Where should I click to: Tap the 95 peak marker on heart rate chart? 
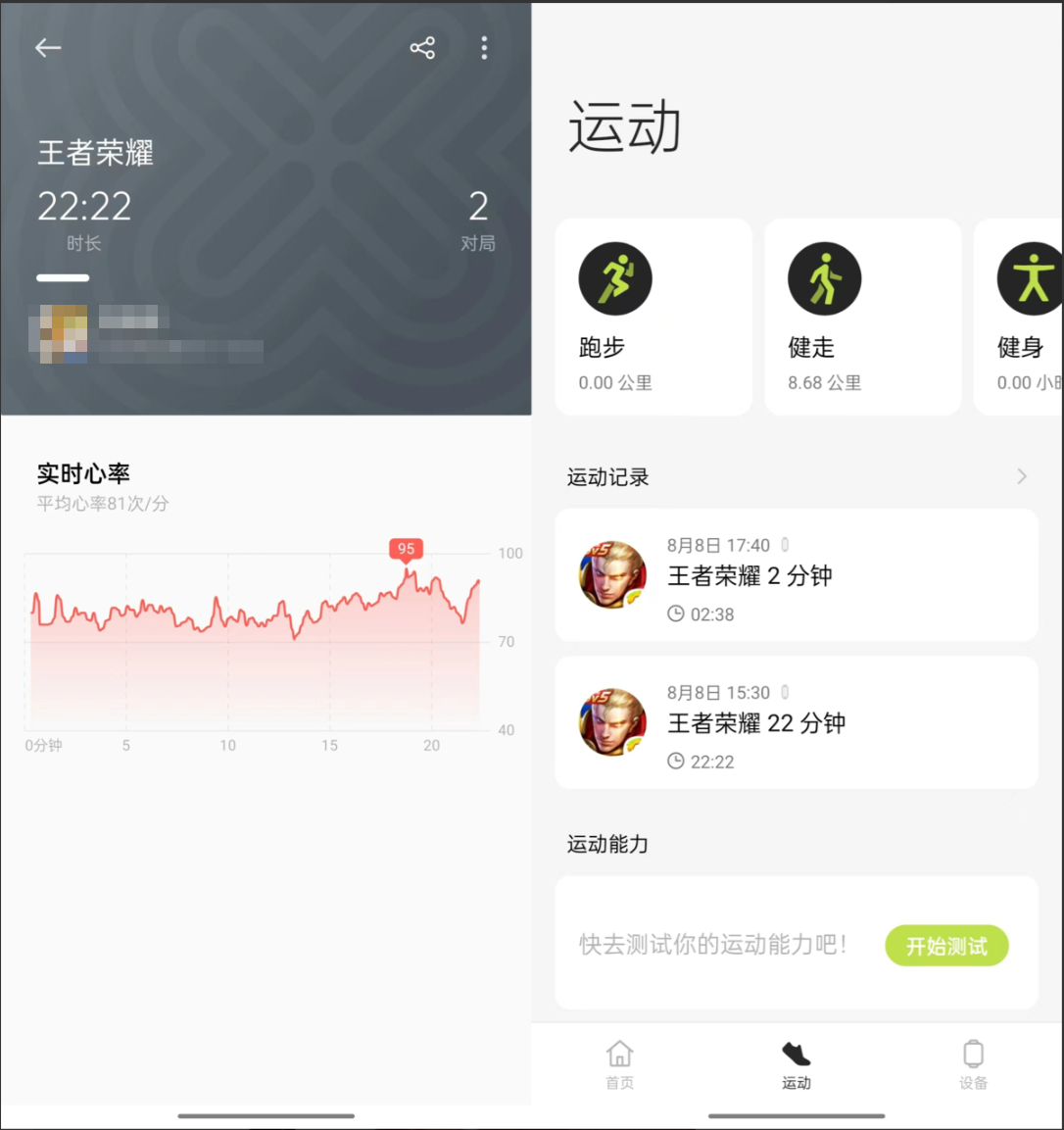405,549
